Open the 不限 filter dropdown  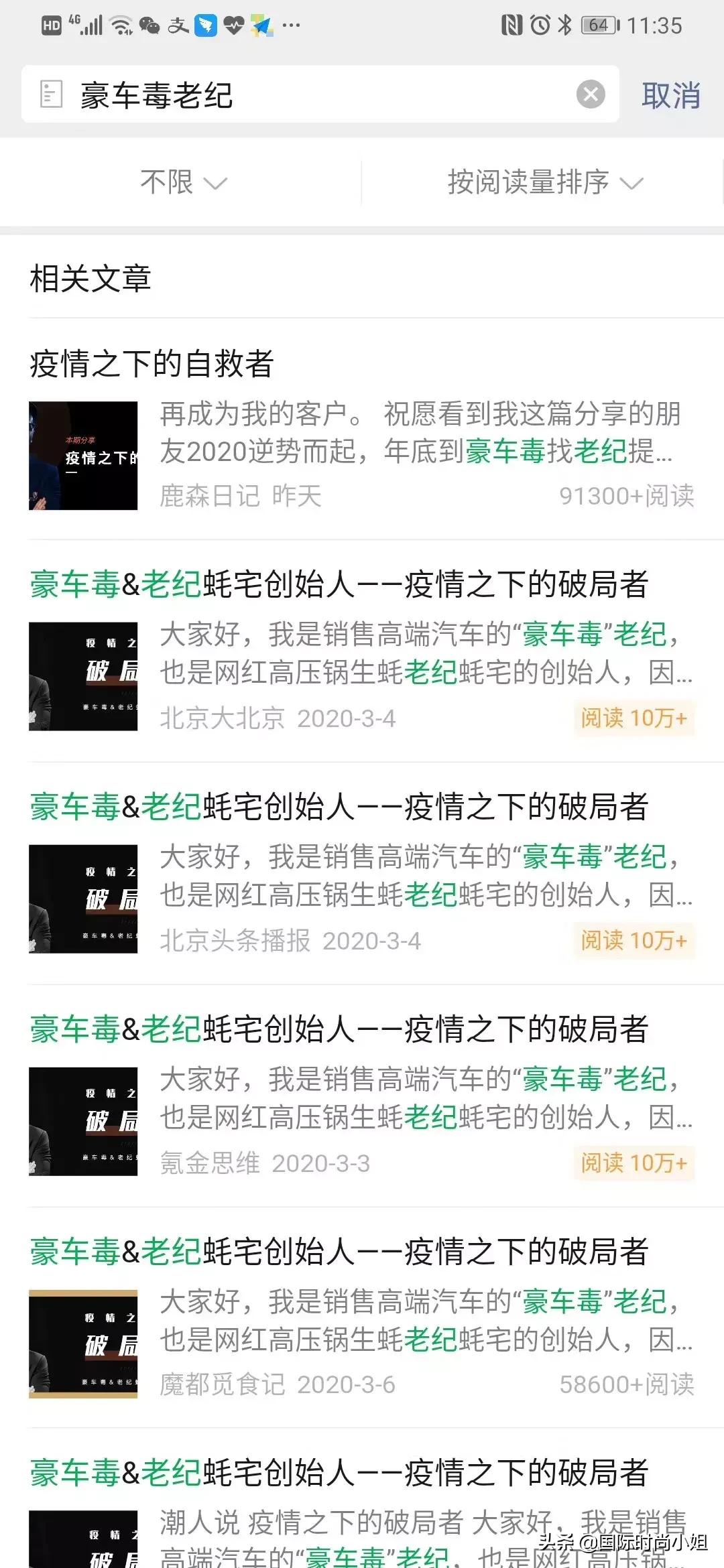coord(181,181)
